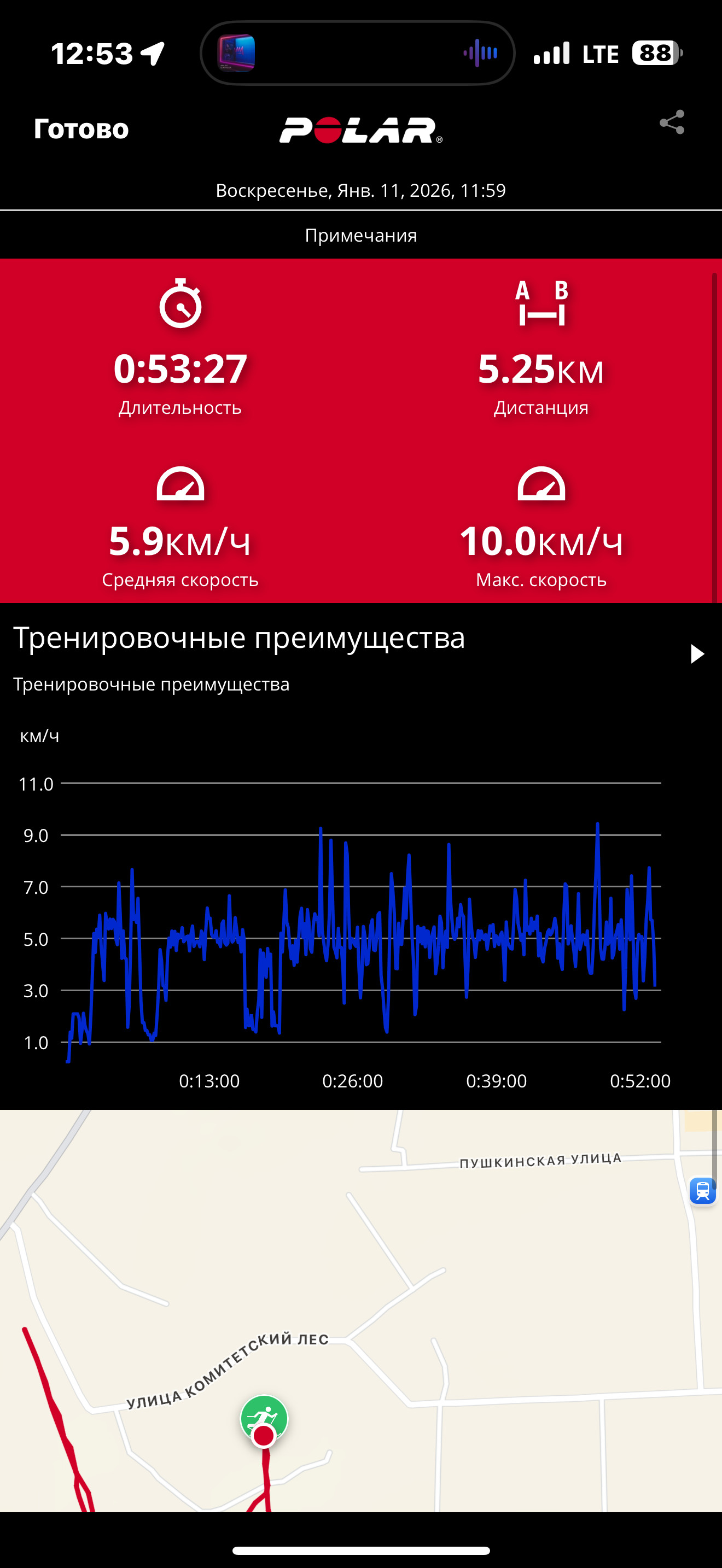Tap Готово to close the workout summary

[81, 128]
